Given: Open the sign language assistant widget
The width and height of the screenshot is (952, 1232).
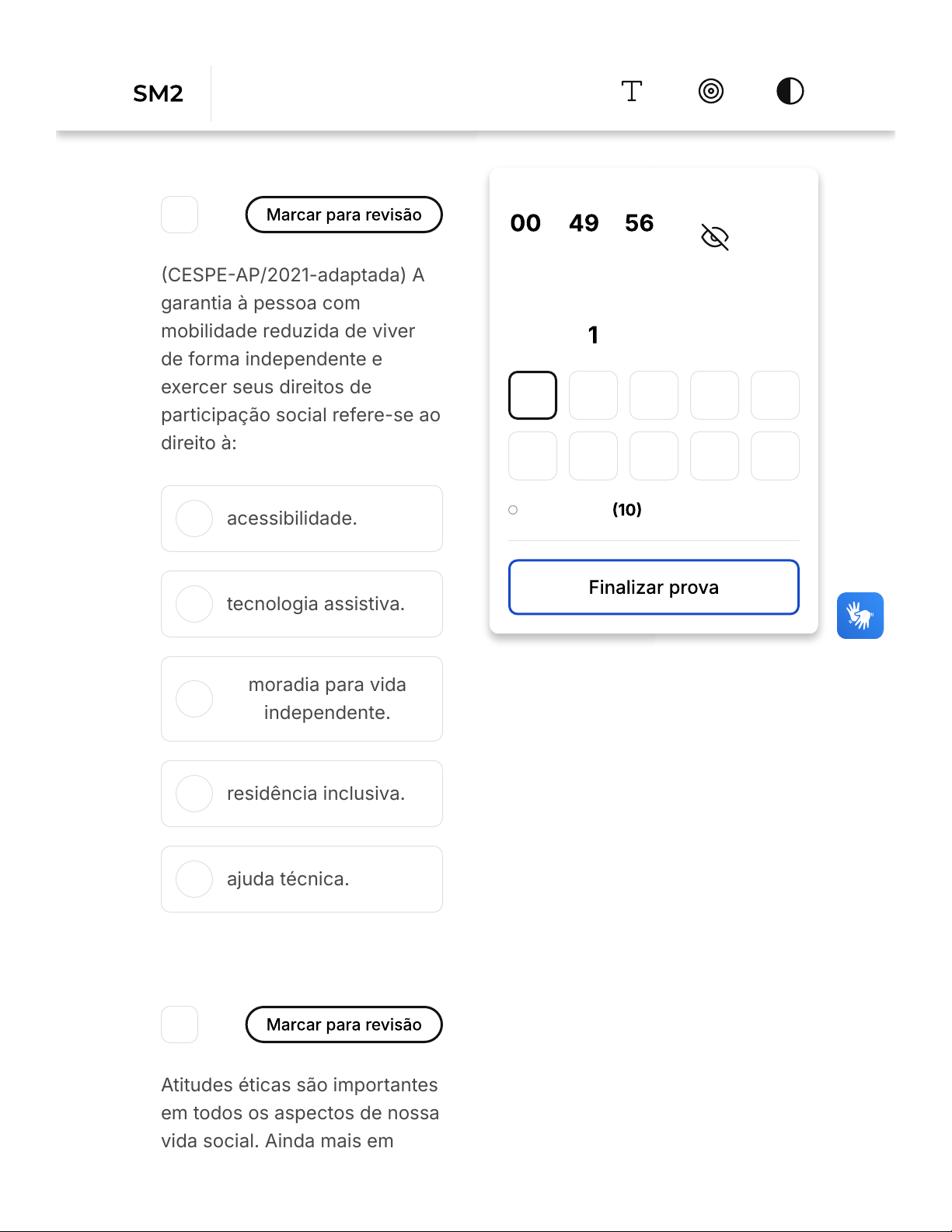Looking at the screenshot, I should coord(860,616).
